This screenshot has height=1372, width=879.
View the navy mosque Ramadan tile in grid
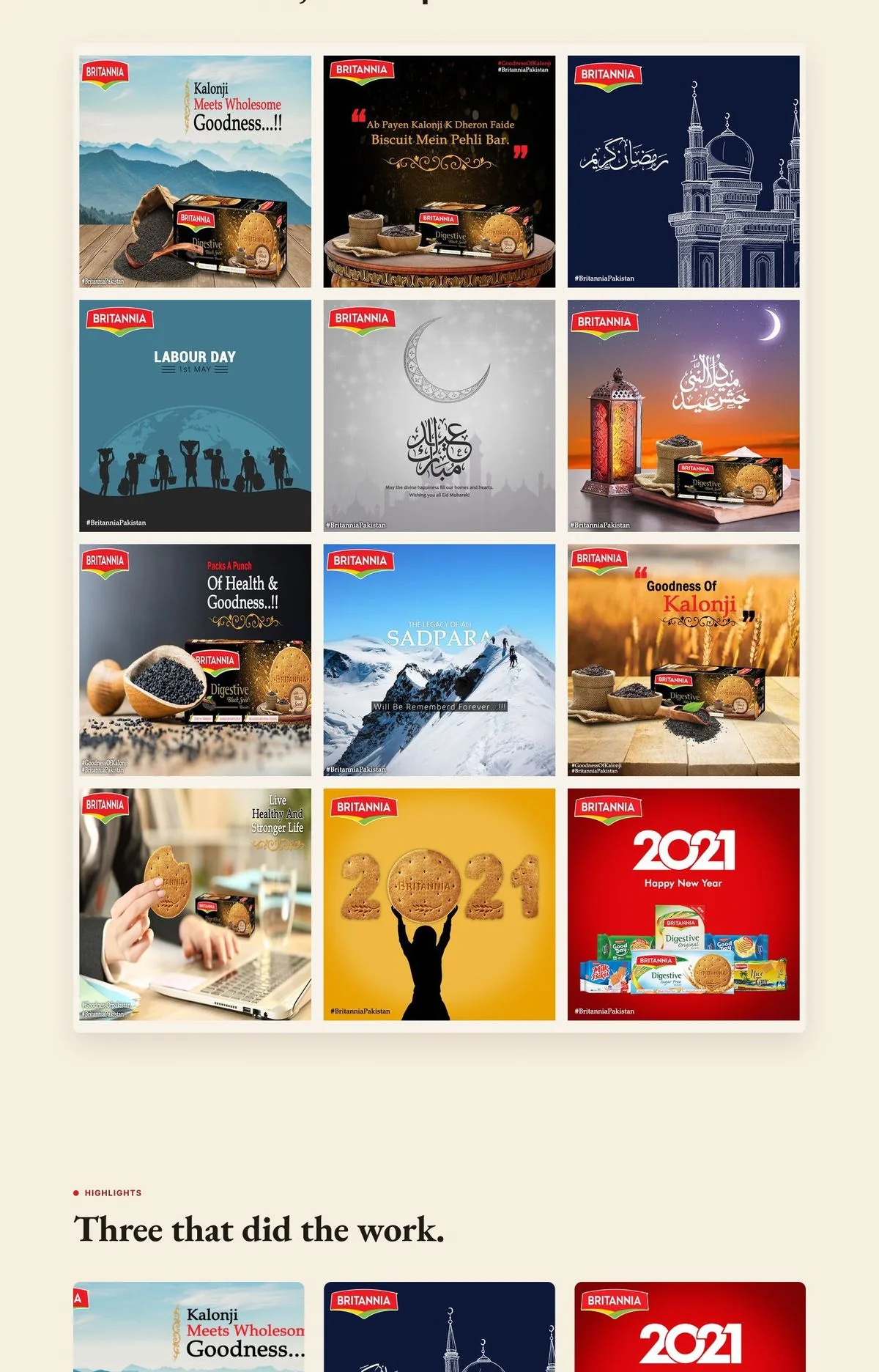683,171
